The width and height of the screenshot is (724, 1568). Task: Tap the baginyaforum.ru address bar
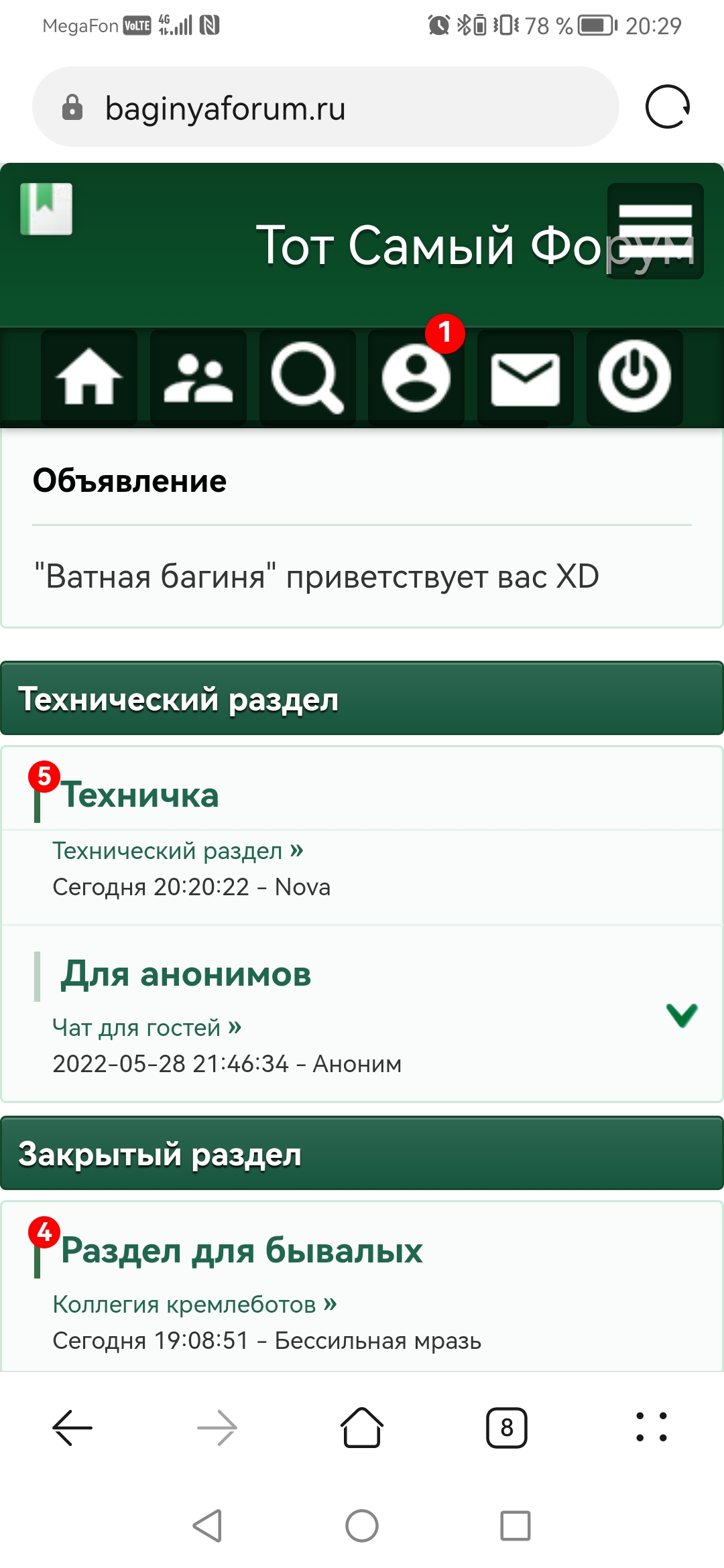point(326,107)
